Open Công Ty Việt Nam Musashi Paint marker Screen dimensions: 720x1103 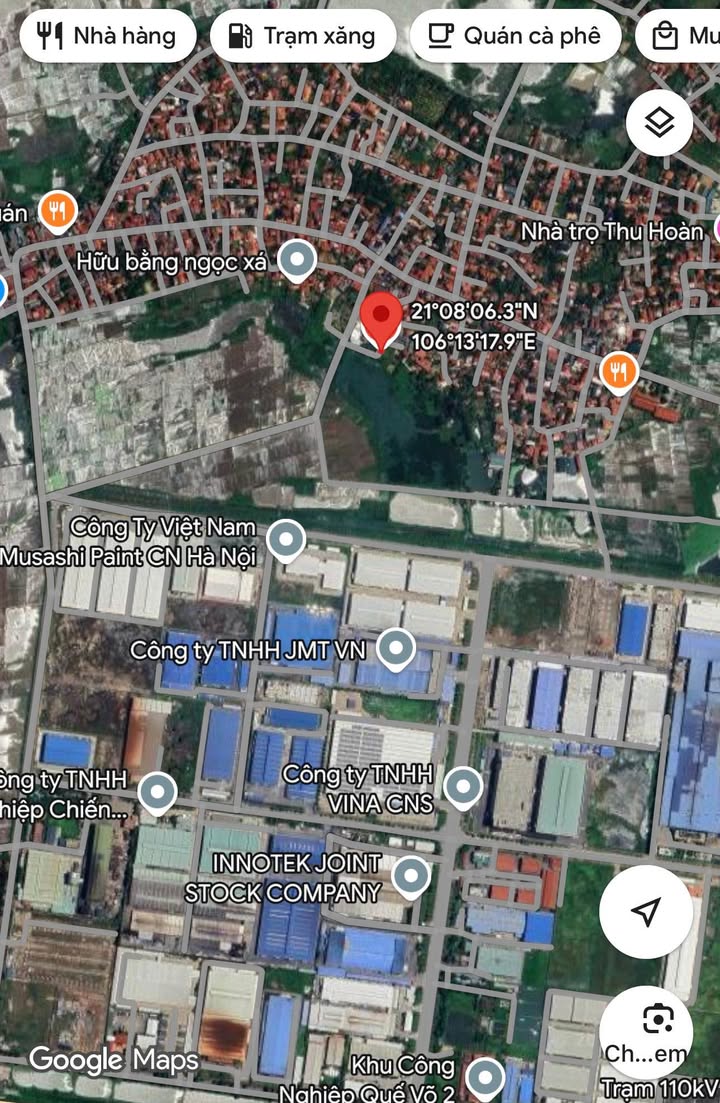click(x=286, y=541)
